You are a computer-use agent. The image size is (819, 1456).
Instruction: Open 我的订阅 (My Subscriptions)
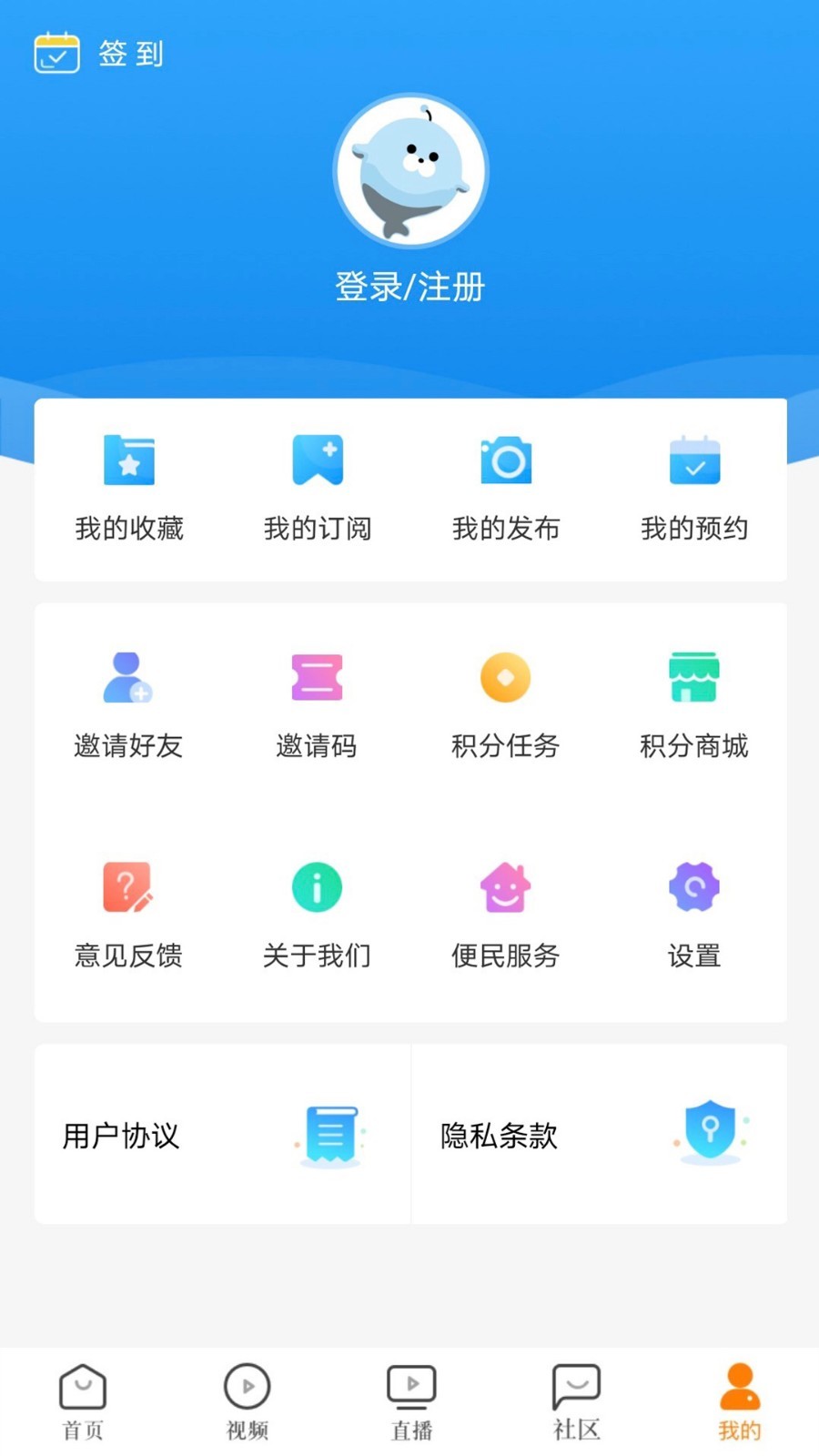317,487
